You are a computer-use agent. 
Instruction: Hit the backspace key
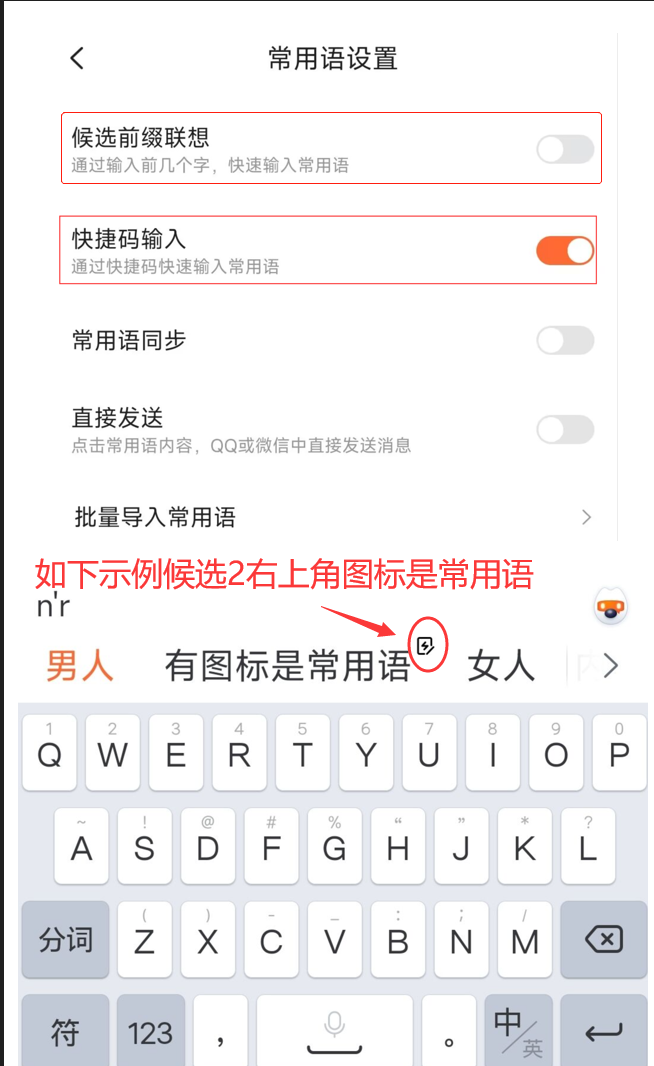click(604, 940)
